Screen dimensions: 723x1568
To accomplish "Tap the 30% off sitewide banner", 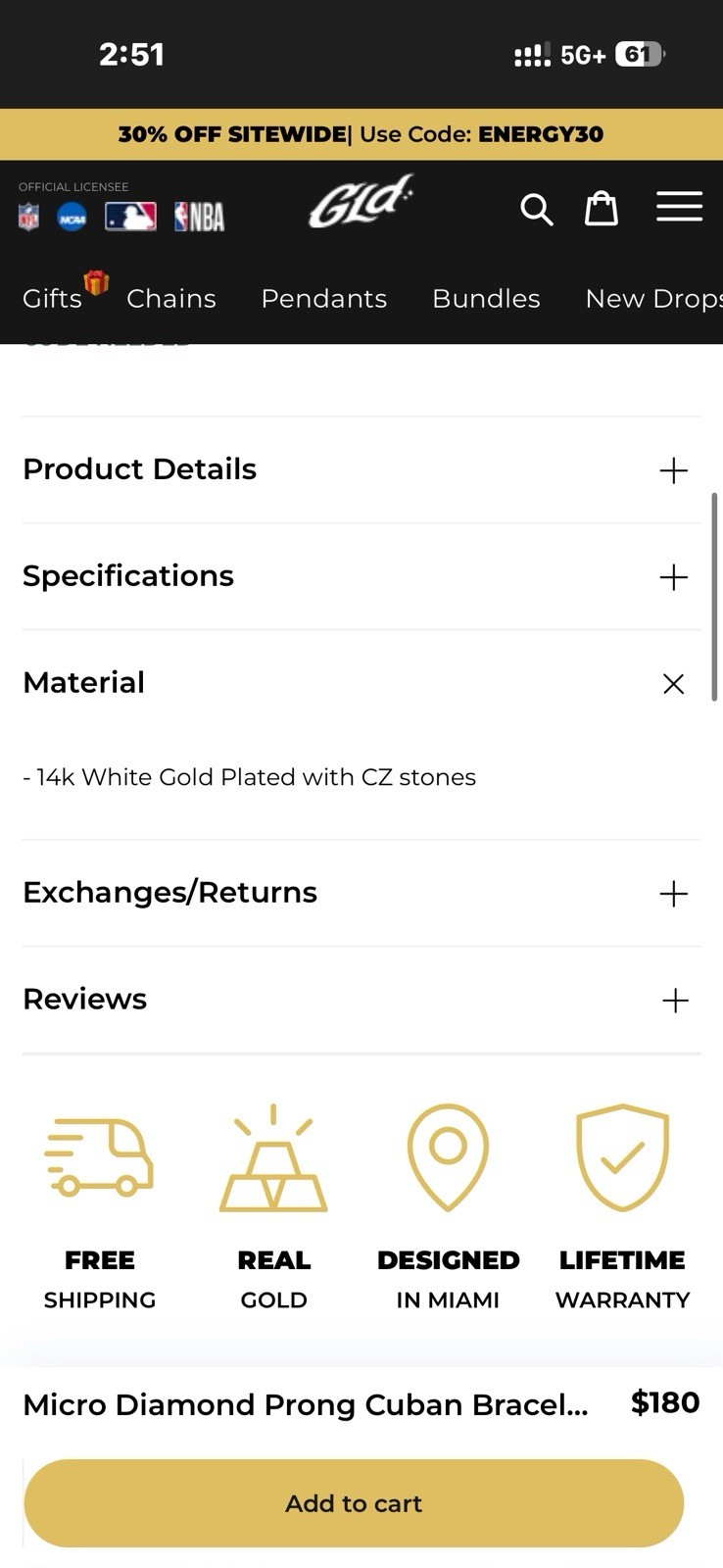I will [x=361, y=134].
